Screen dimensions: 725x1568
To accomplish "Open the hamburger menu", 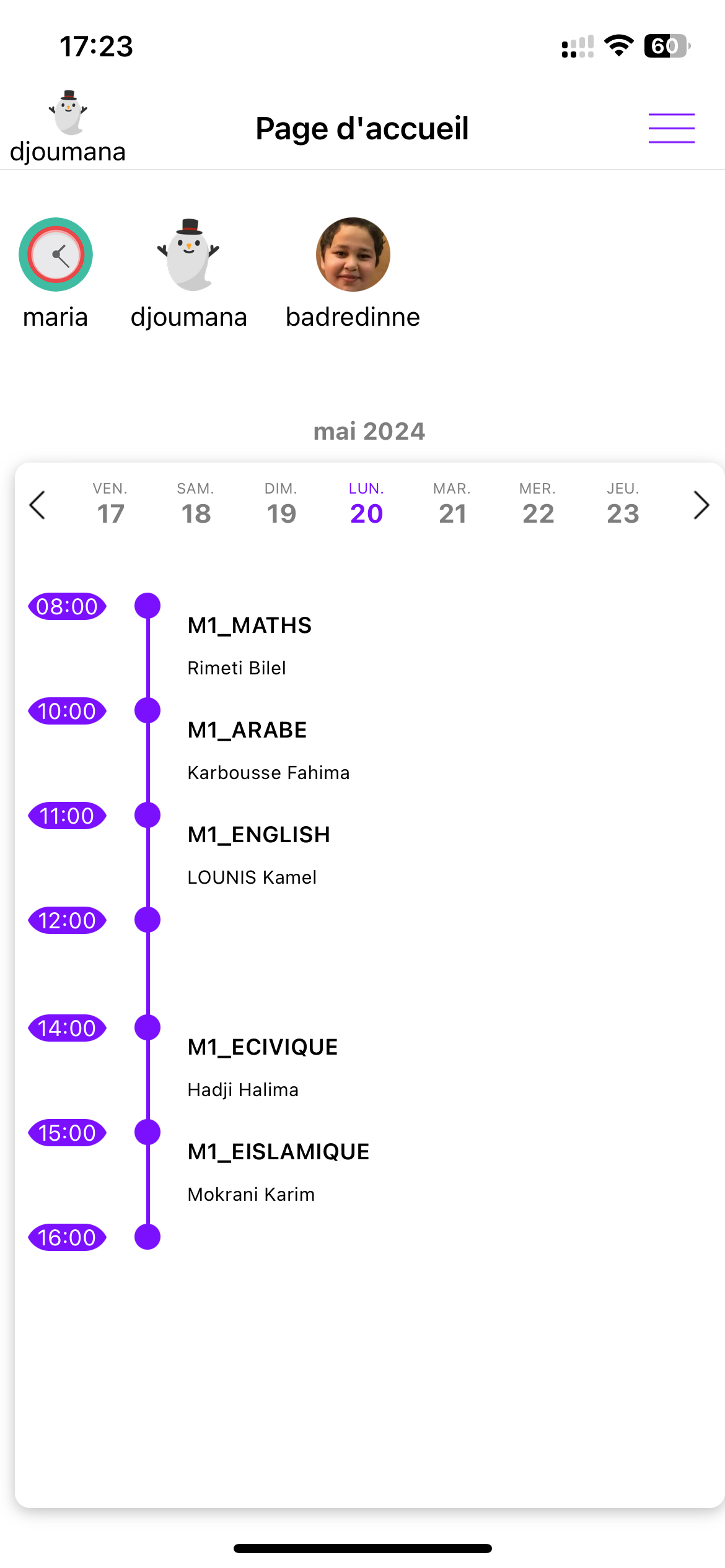I will pos(672,128).
